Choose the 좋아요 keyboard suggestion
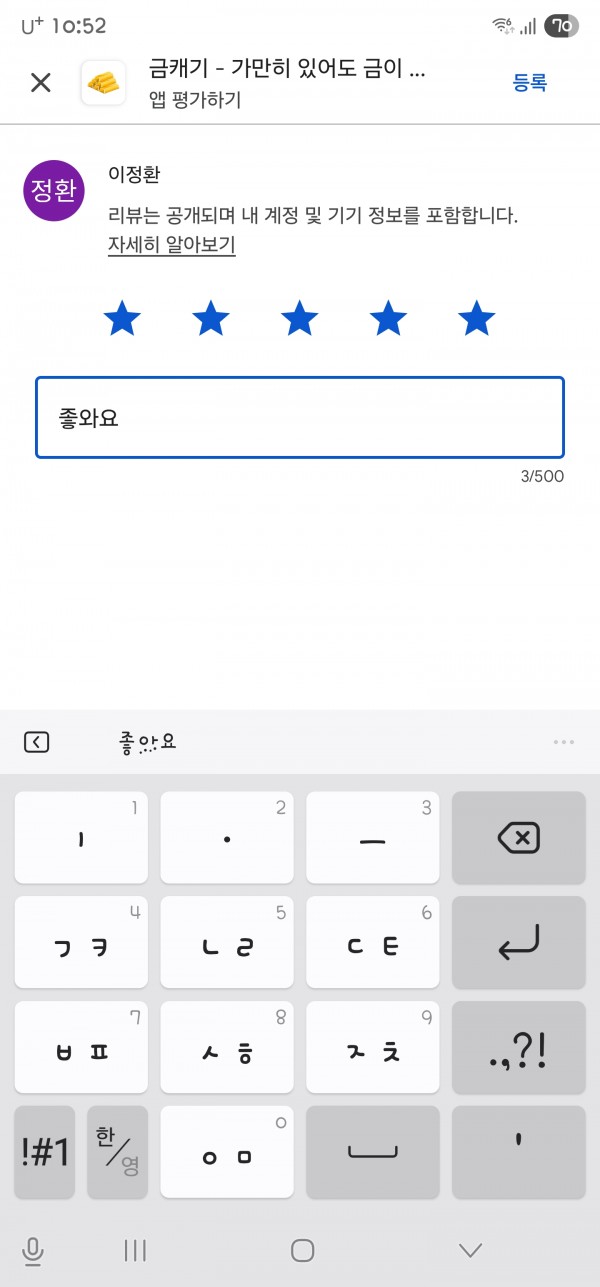 tap(147, 742)
